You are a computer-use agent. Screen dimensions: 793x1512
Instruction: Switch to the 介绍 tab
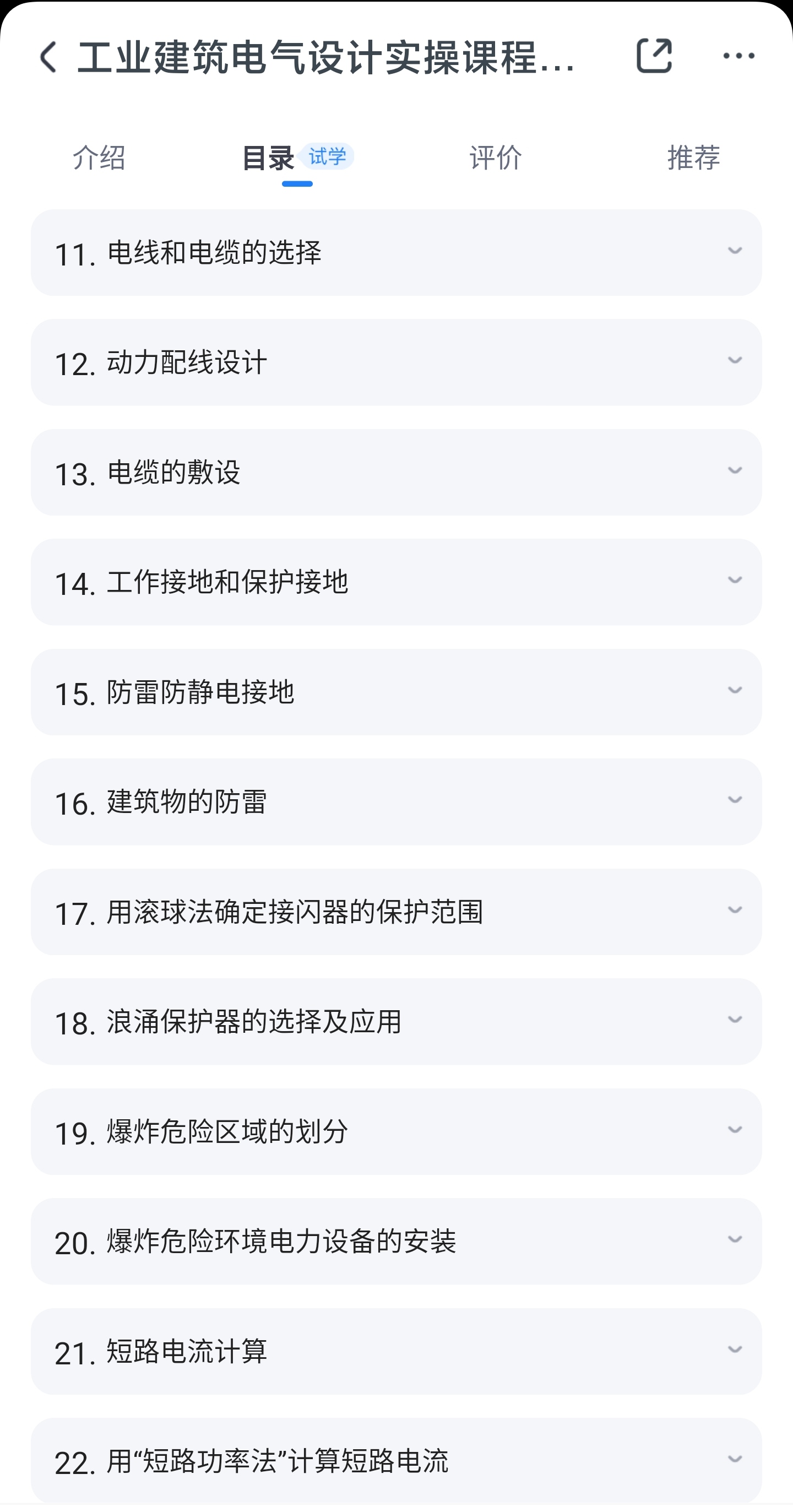(100, 157)
